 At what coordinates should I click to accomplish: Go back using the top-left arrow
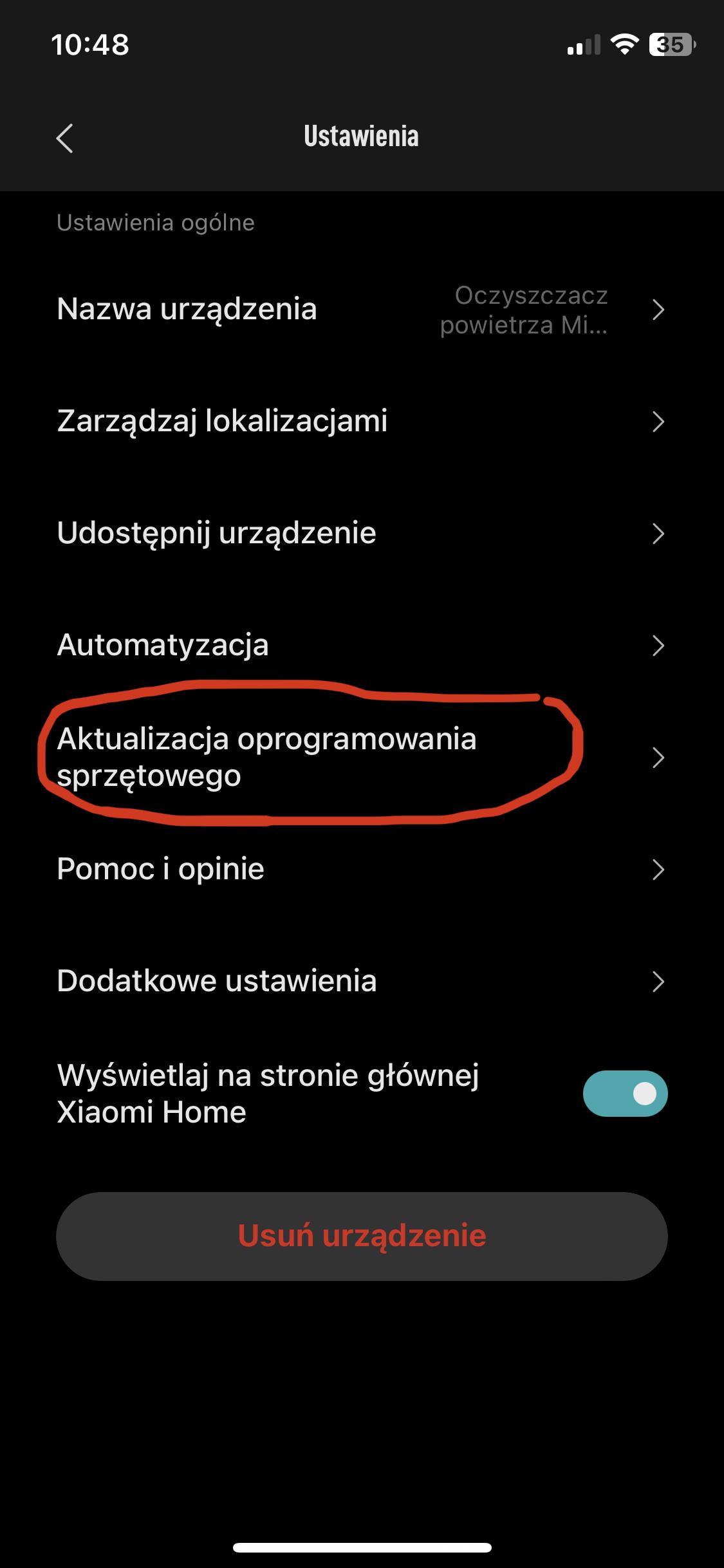[x=65, y=138]
